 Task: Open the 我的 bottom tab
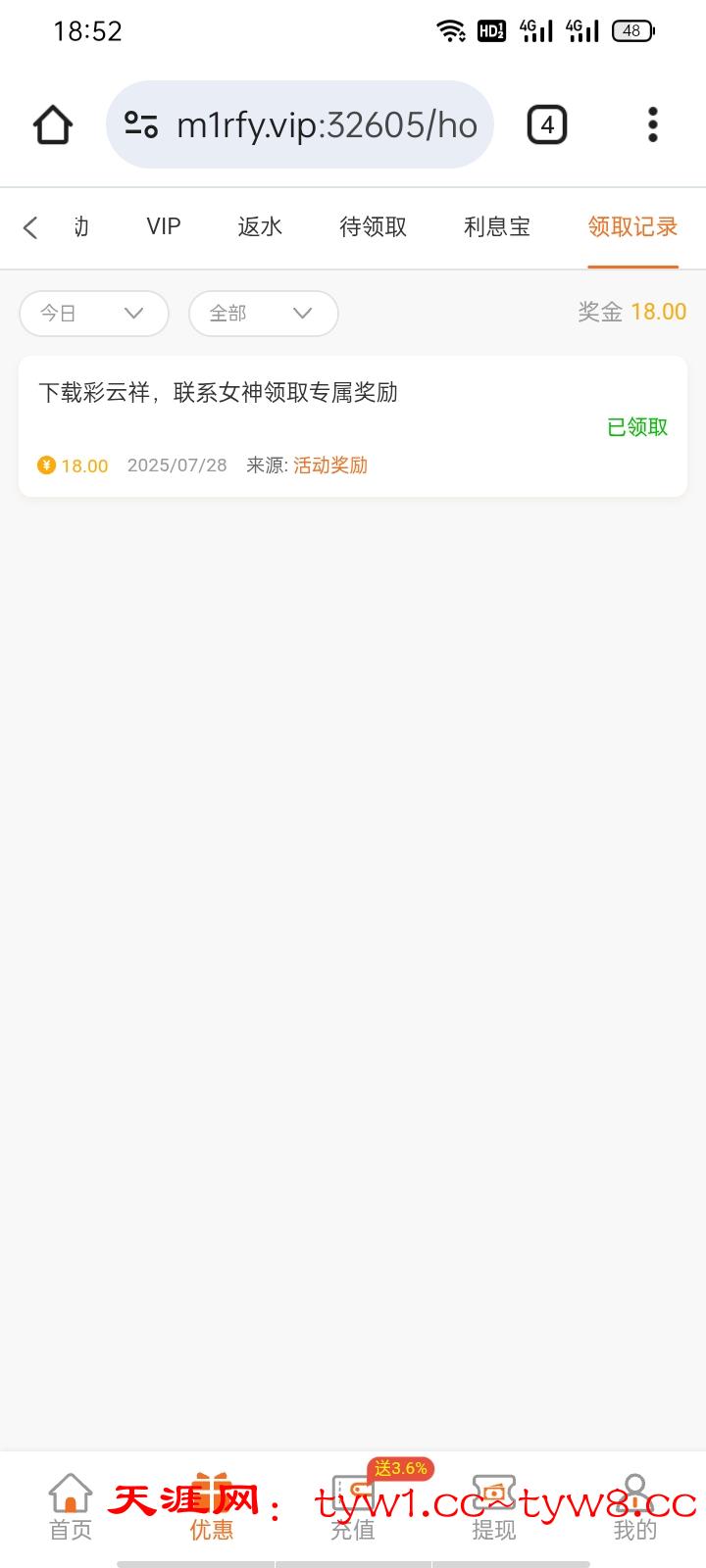634,1507
